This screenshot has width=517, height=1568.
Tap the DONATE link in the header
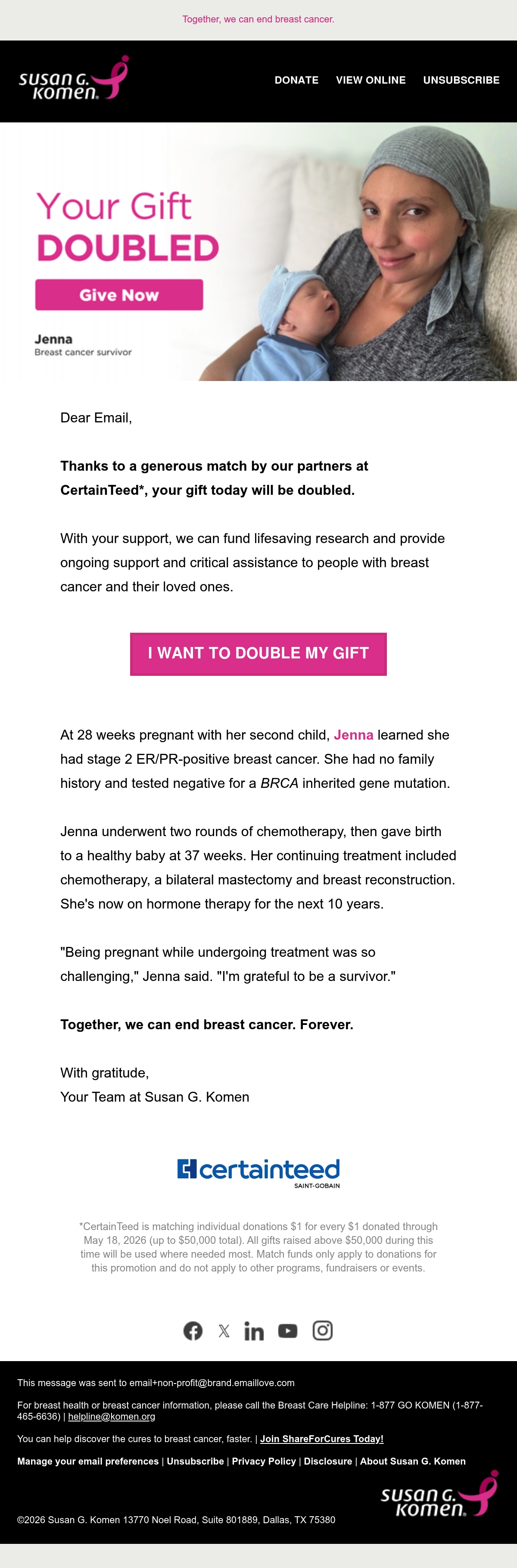(296, 80)
